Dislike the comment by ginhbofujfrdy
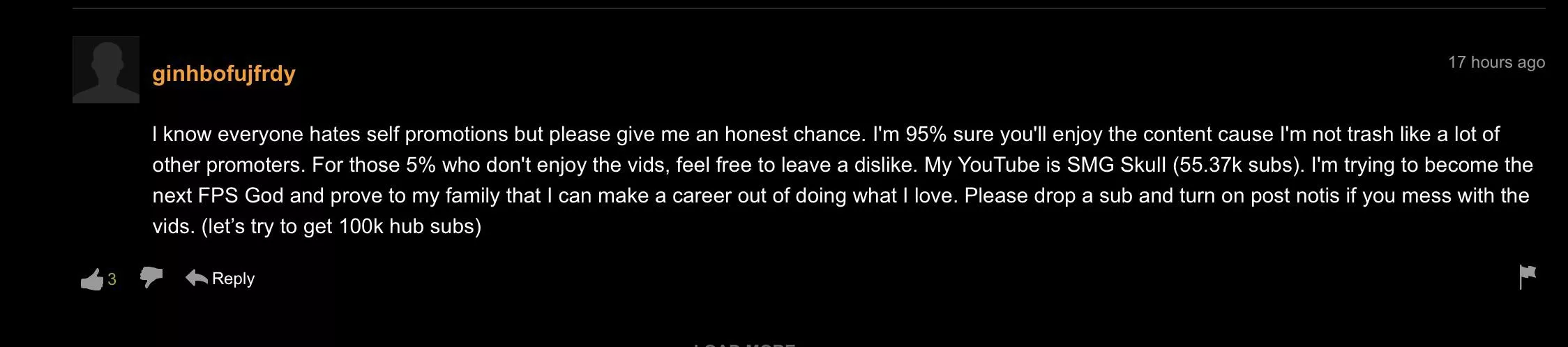 [151, 277]
